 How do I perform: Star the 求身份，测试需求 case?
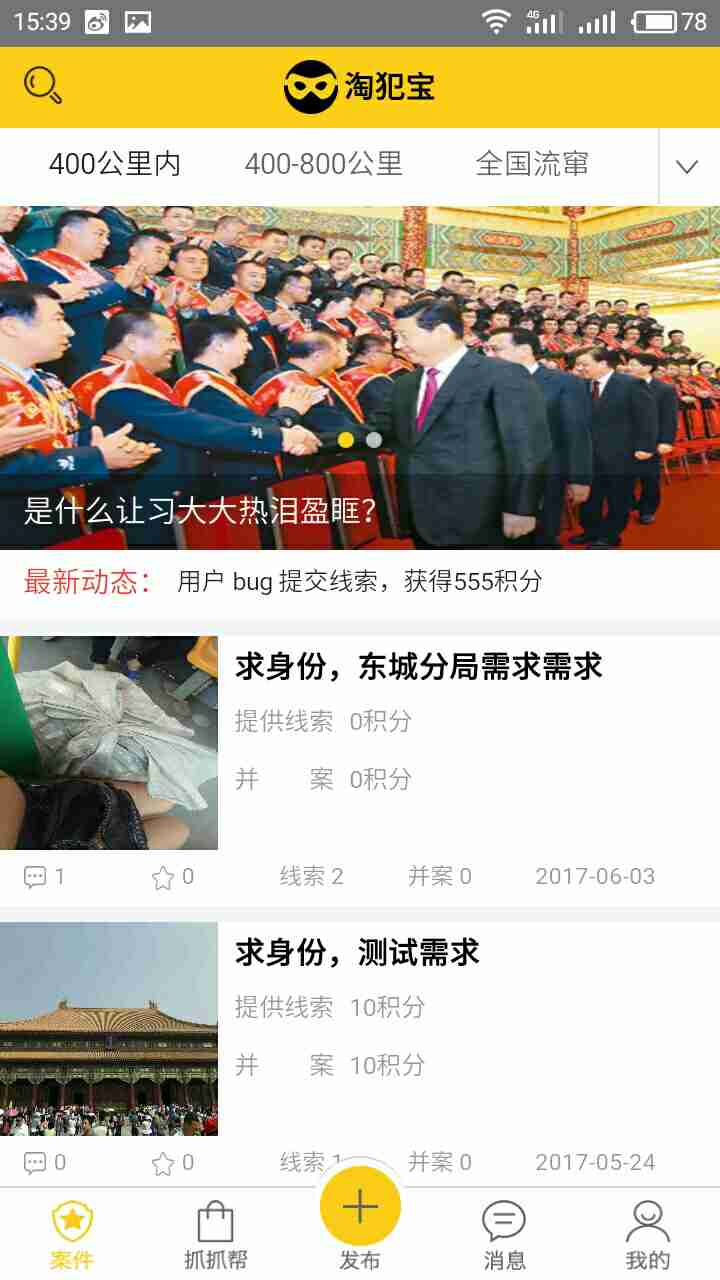(x=163, y=1163)
